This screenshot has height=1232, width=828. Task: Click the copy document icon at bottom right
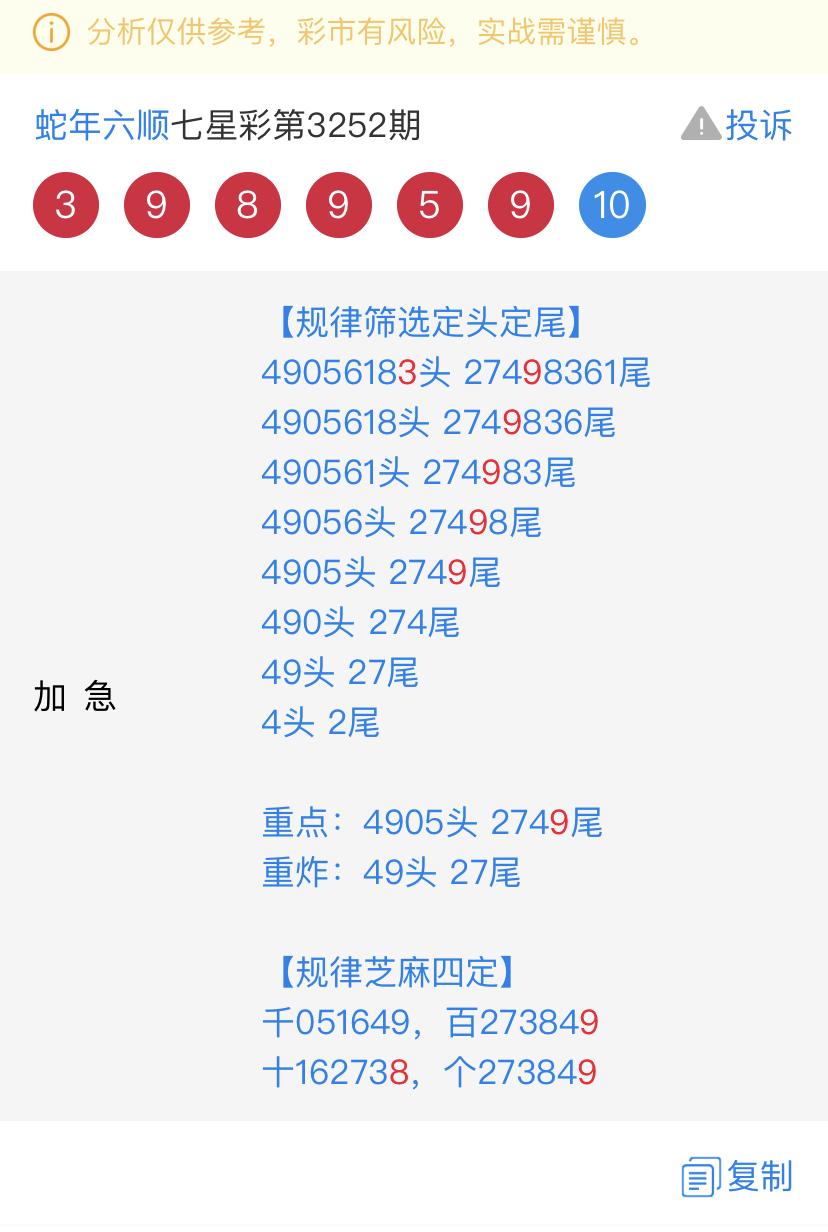[700, 1176]
